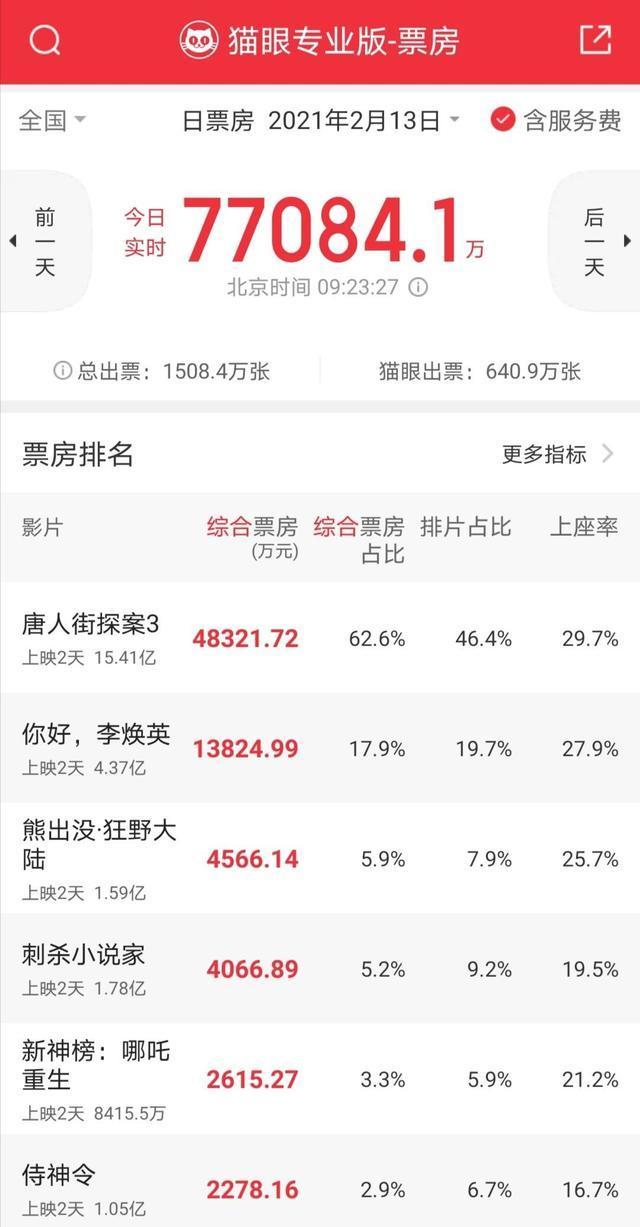Tap the info icon beside 总出票
Screen dimensions: 640x1227
click(x=62, y=371)
